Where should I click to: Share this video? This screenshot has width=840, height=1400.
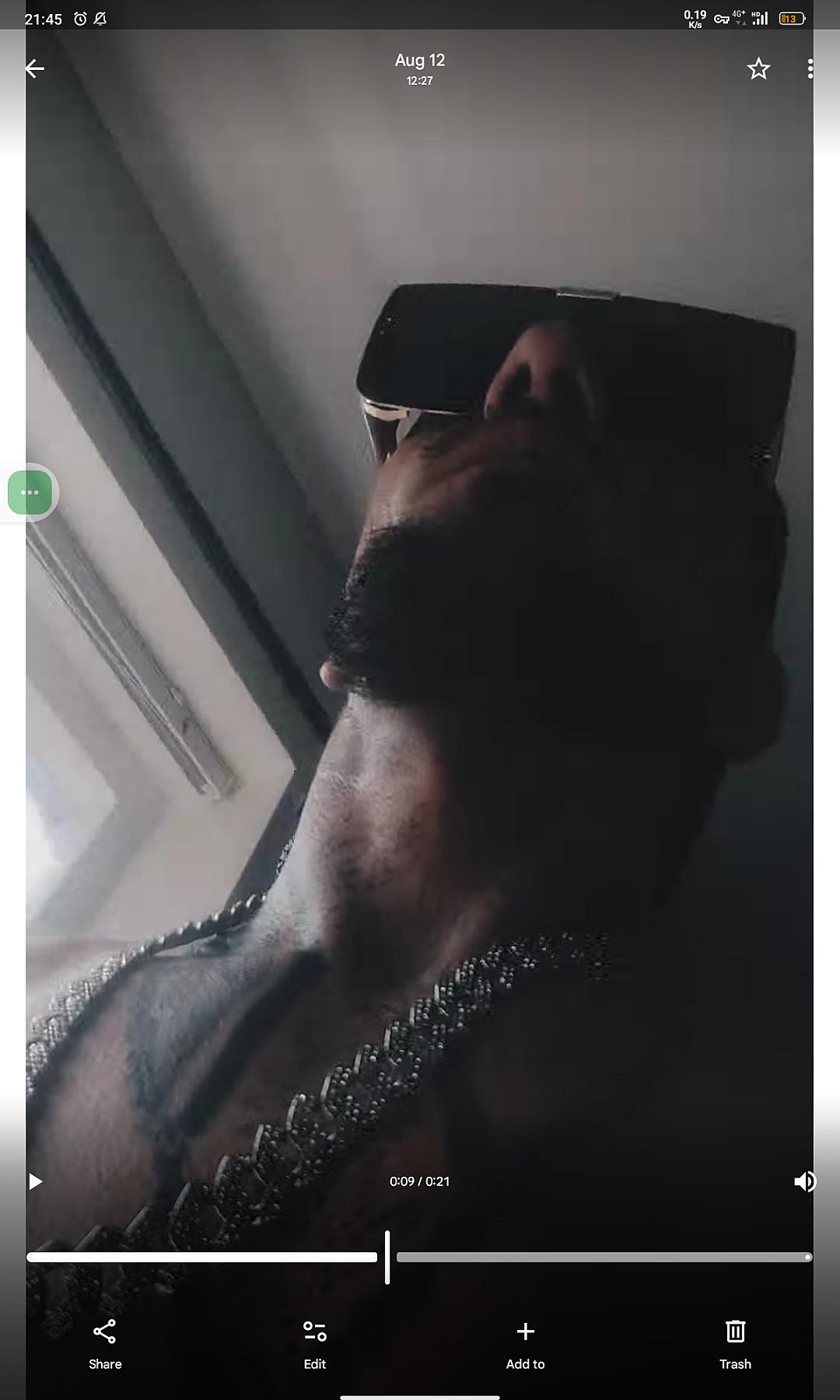pos(105,1343)
